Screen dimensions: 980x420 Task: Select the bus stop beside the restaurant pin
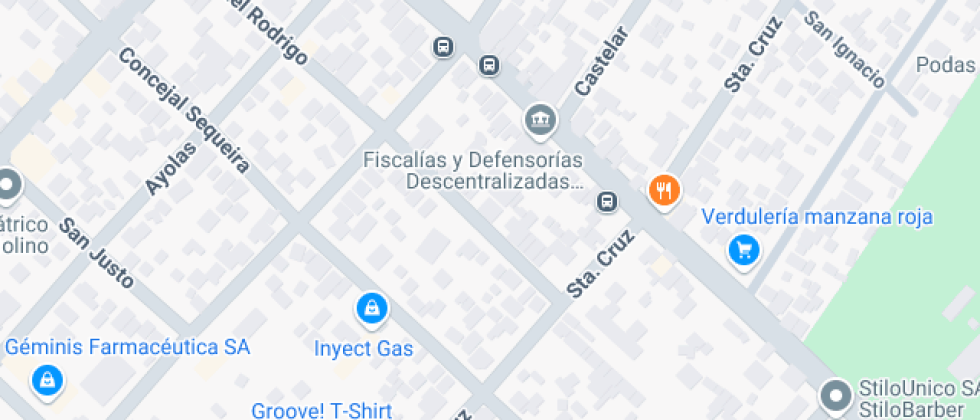click(x=606, y=202)
